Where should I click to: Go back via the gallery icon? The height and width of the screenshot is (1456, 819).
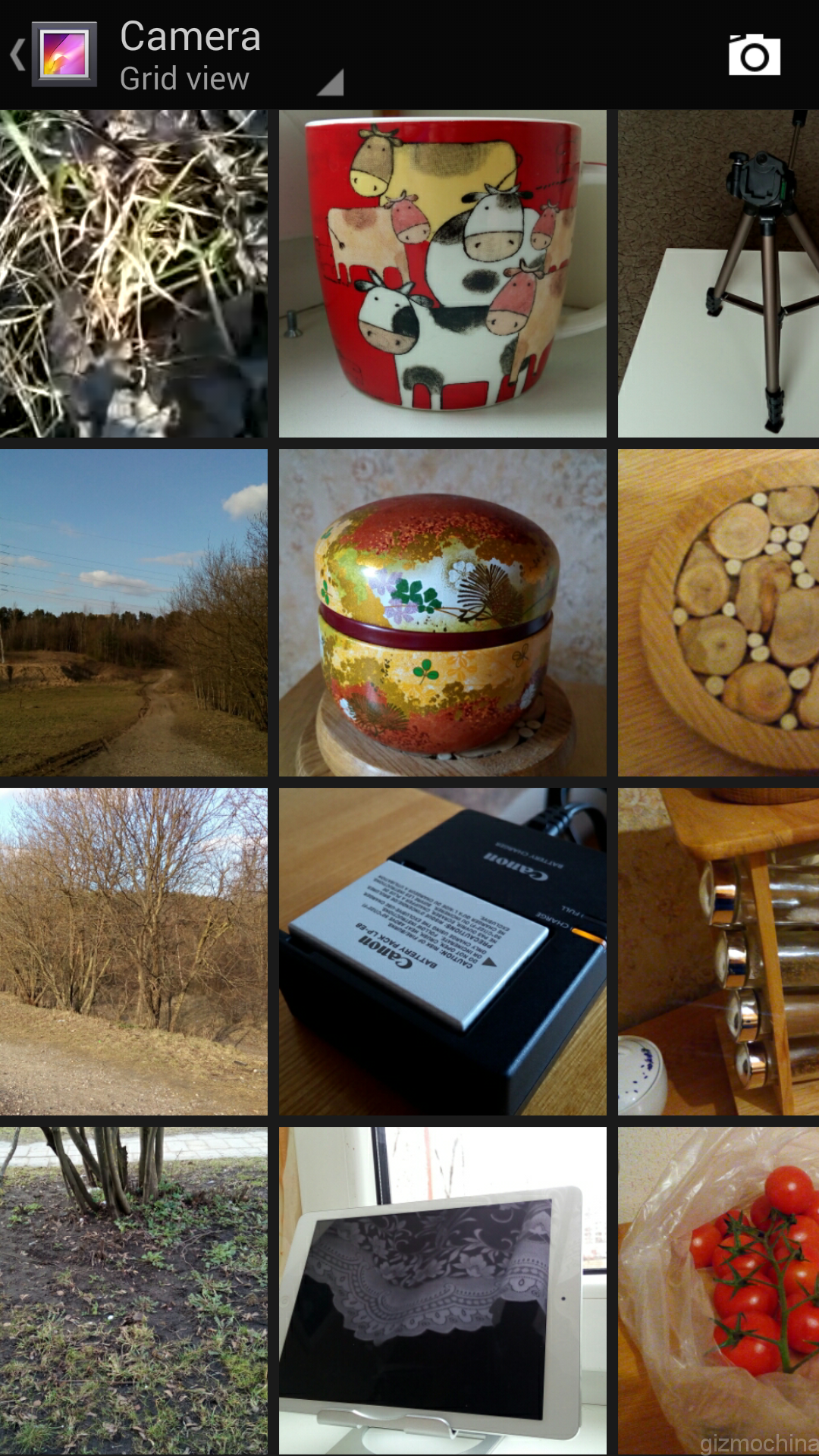[53, 55]
